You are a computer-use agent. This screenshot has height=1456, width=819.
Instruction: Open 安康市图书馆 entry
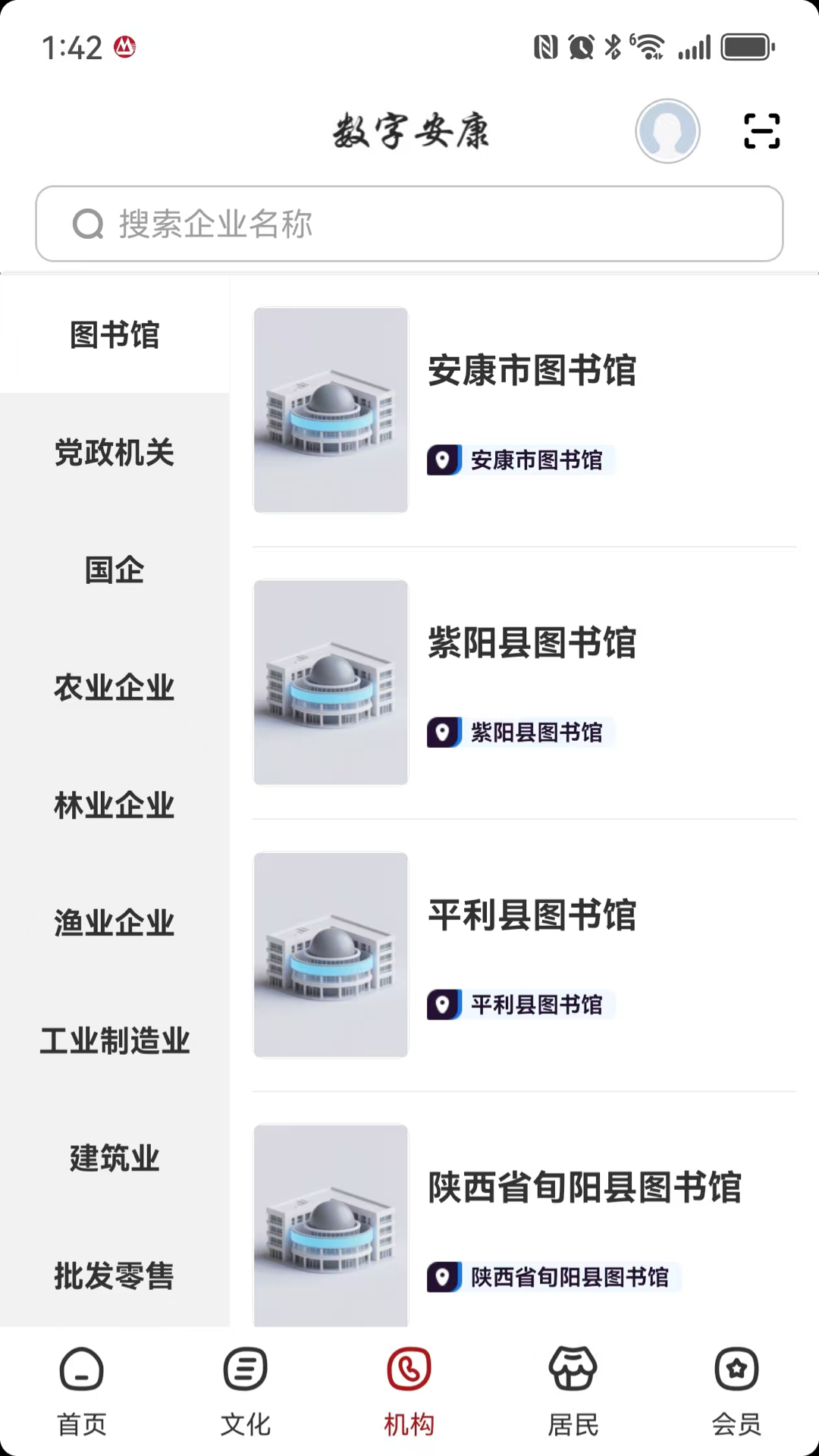532,372
